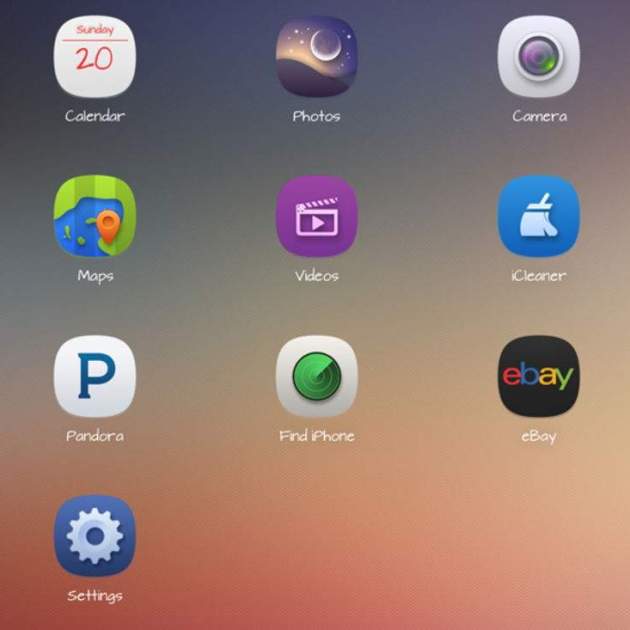
Task: Open the Calendar app
Action: pos(95,57)
